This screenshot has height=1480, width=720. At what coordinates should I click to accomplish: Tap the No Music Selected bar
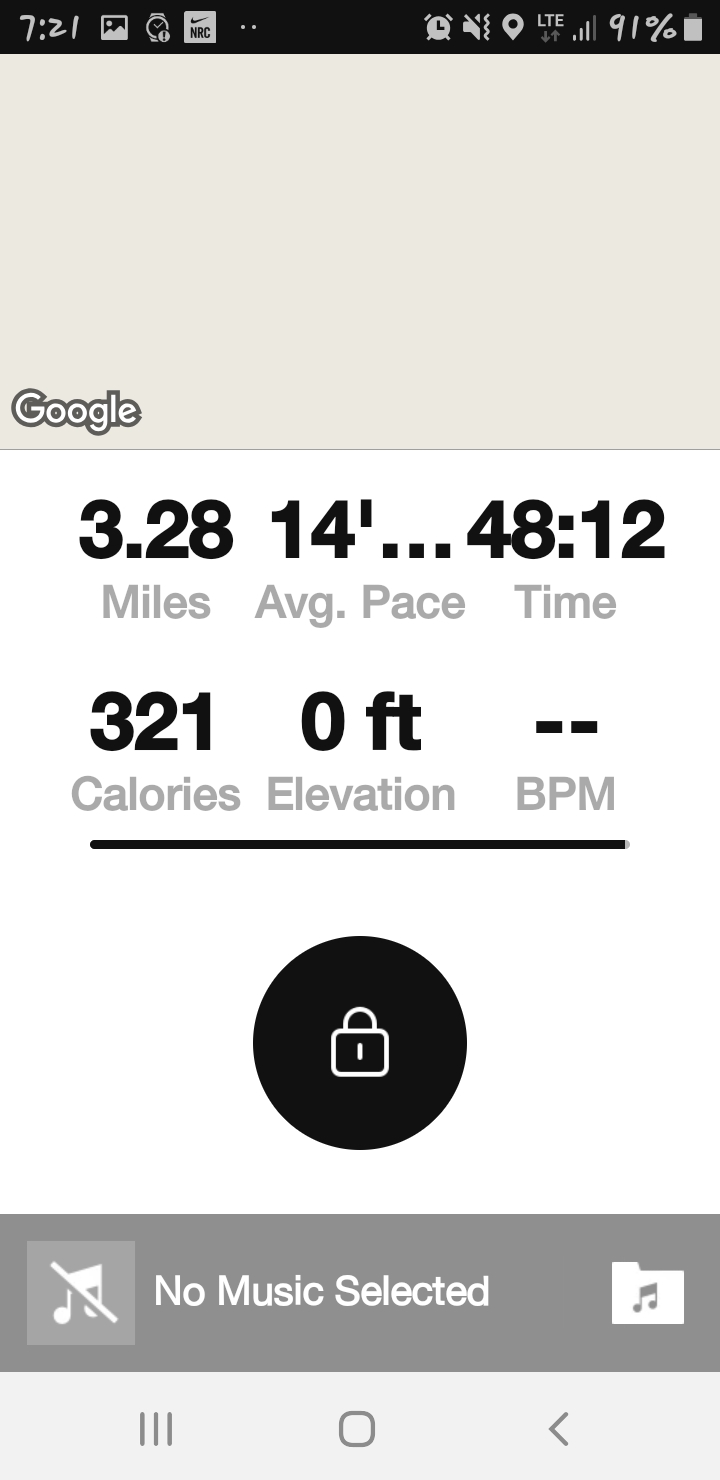pyautogui.click(x=360, y=1292)
